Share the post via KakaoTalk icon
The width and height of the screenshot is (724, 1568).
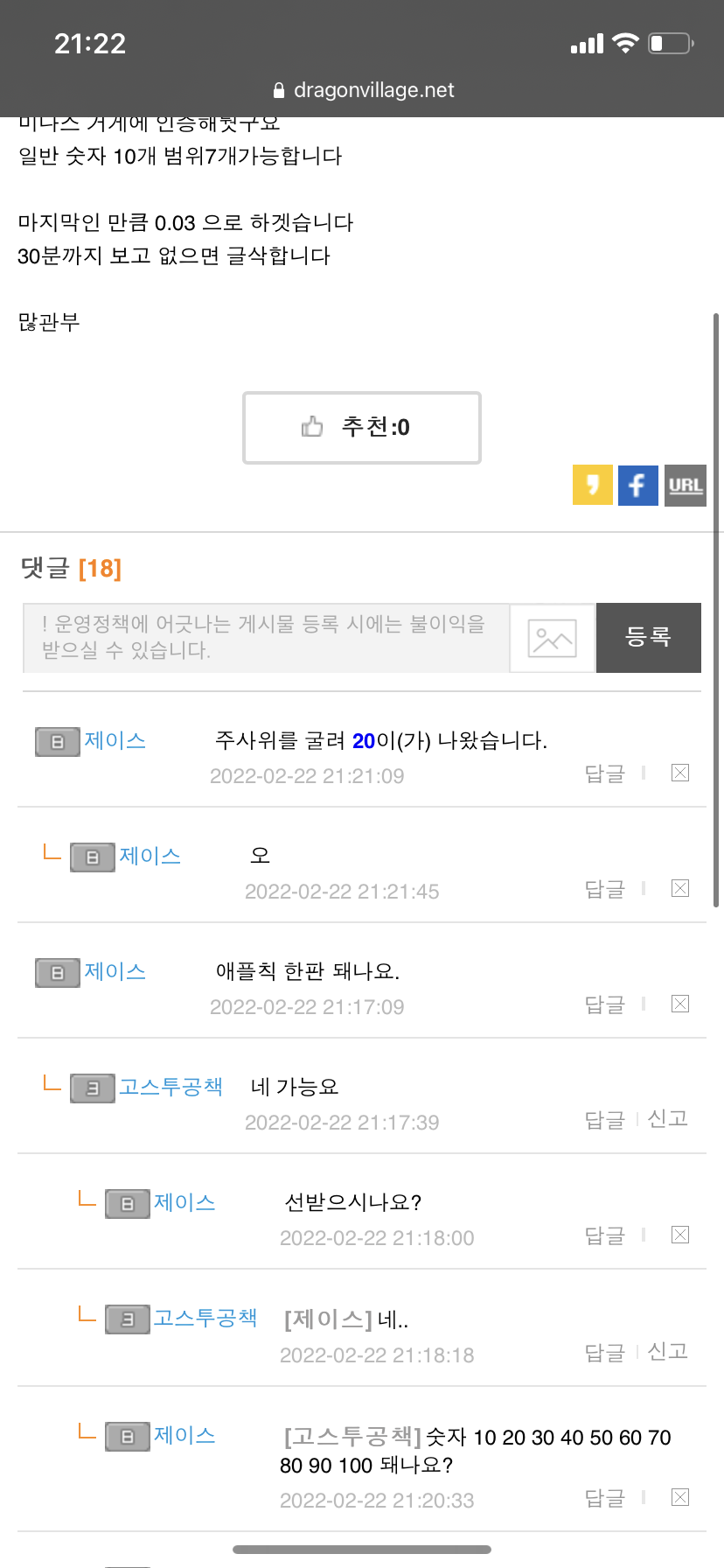point(592,485)
